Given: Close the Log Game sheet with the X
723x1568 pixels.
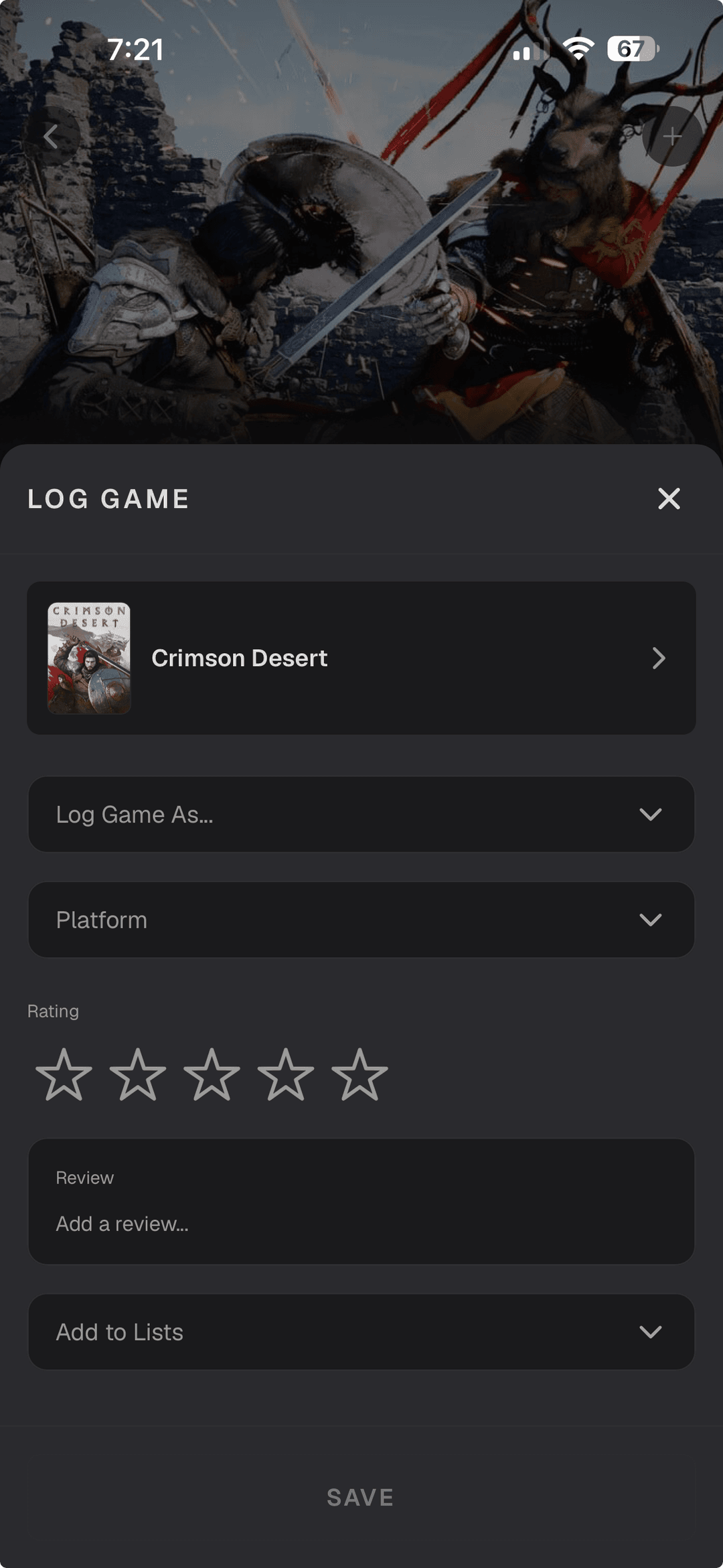Looking at the screenshot, I should [x=669, y=498].
